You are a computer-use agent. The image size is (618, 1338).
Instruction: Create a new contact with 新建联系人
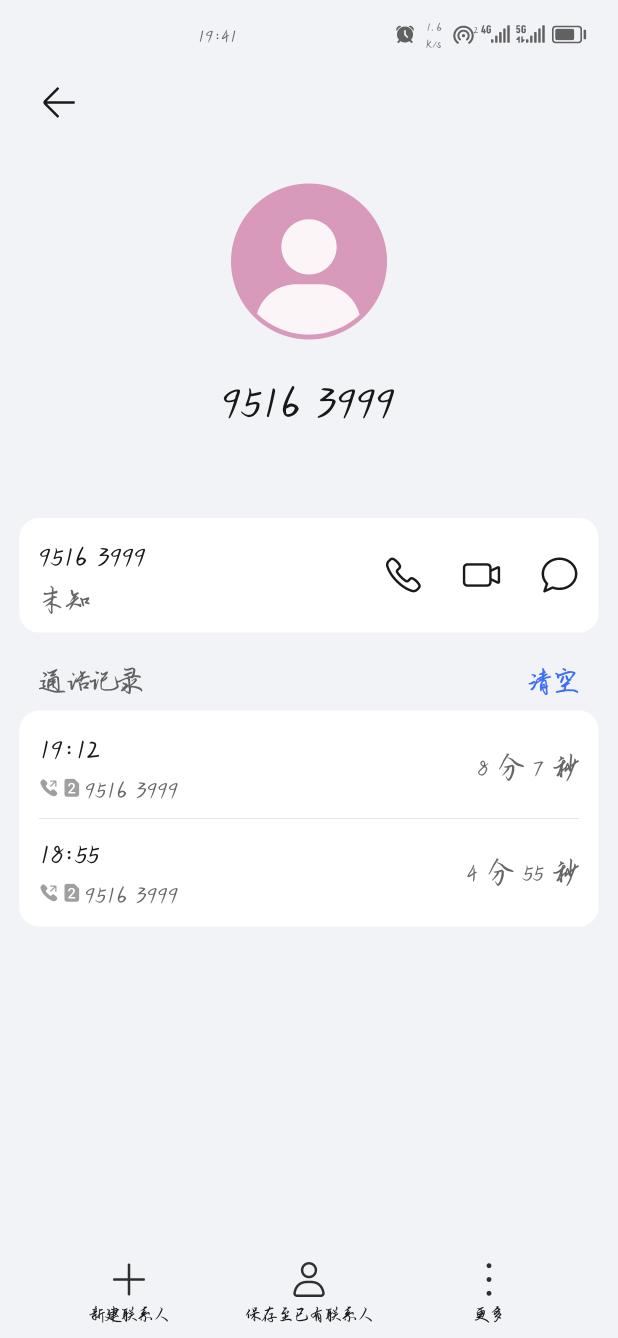coord(129,1292)
